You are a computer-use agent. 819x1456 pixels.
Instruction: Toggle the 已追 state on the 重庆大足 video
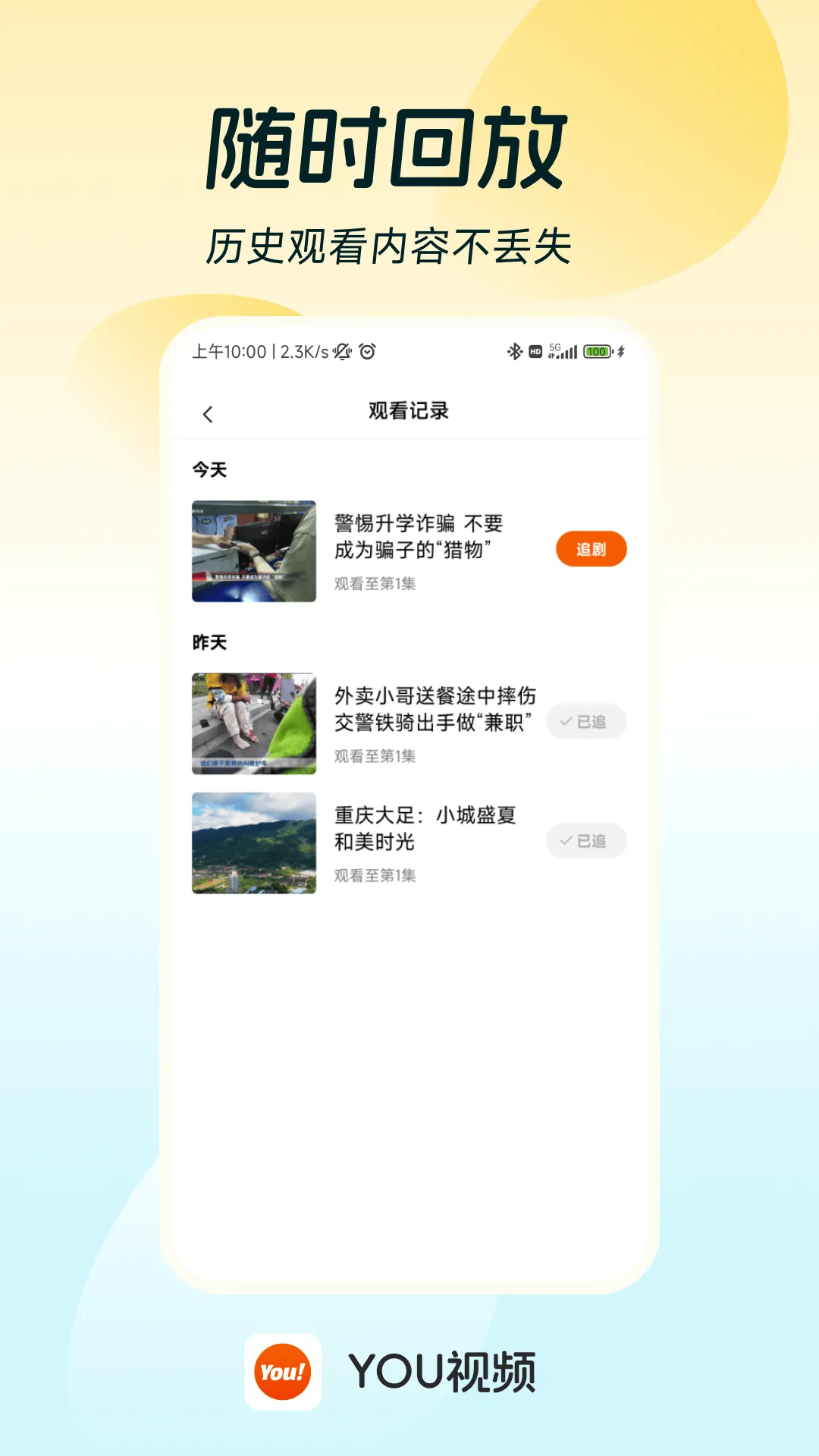(585, 840)
